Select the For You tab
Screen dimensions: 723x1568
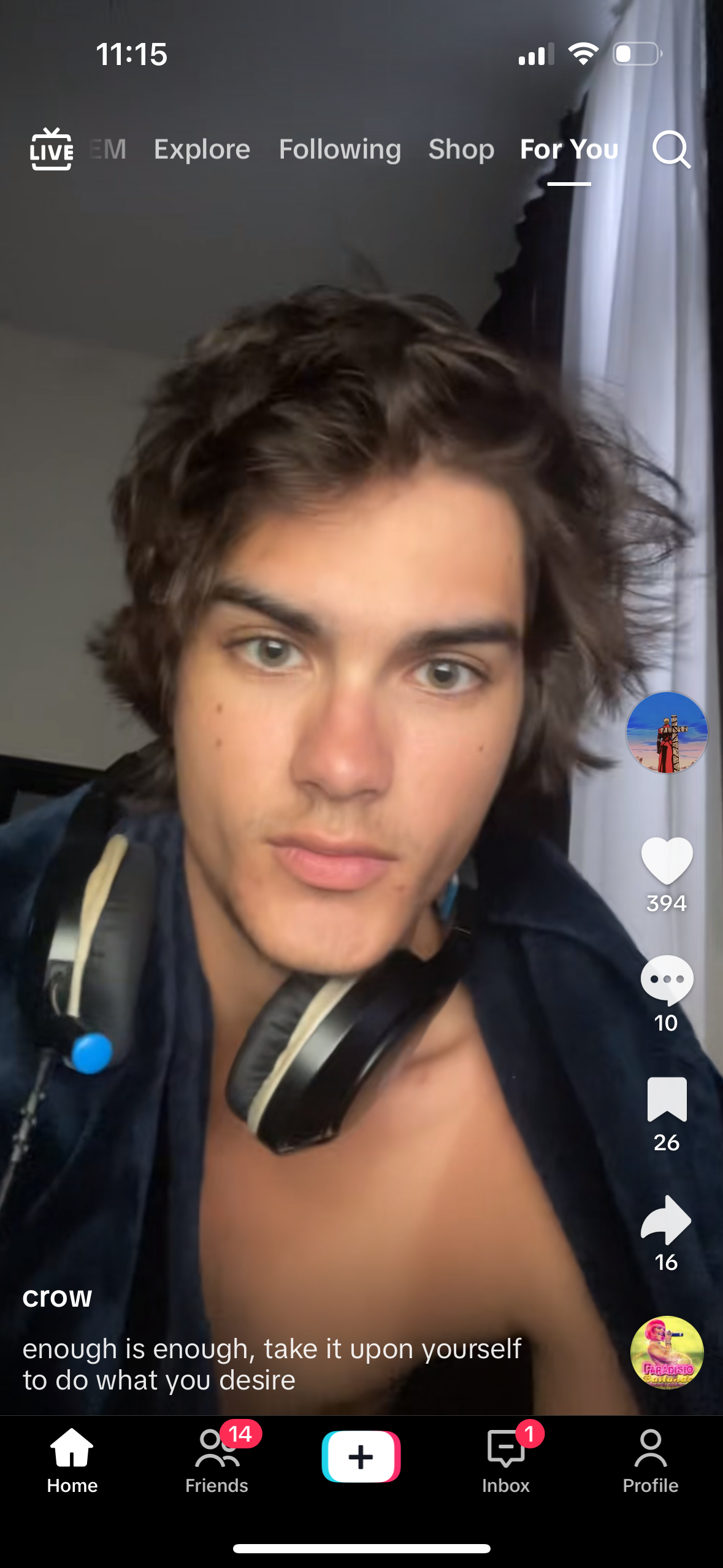[x=568, y=149]
